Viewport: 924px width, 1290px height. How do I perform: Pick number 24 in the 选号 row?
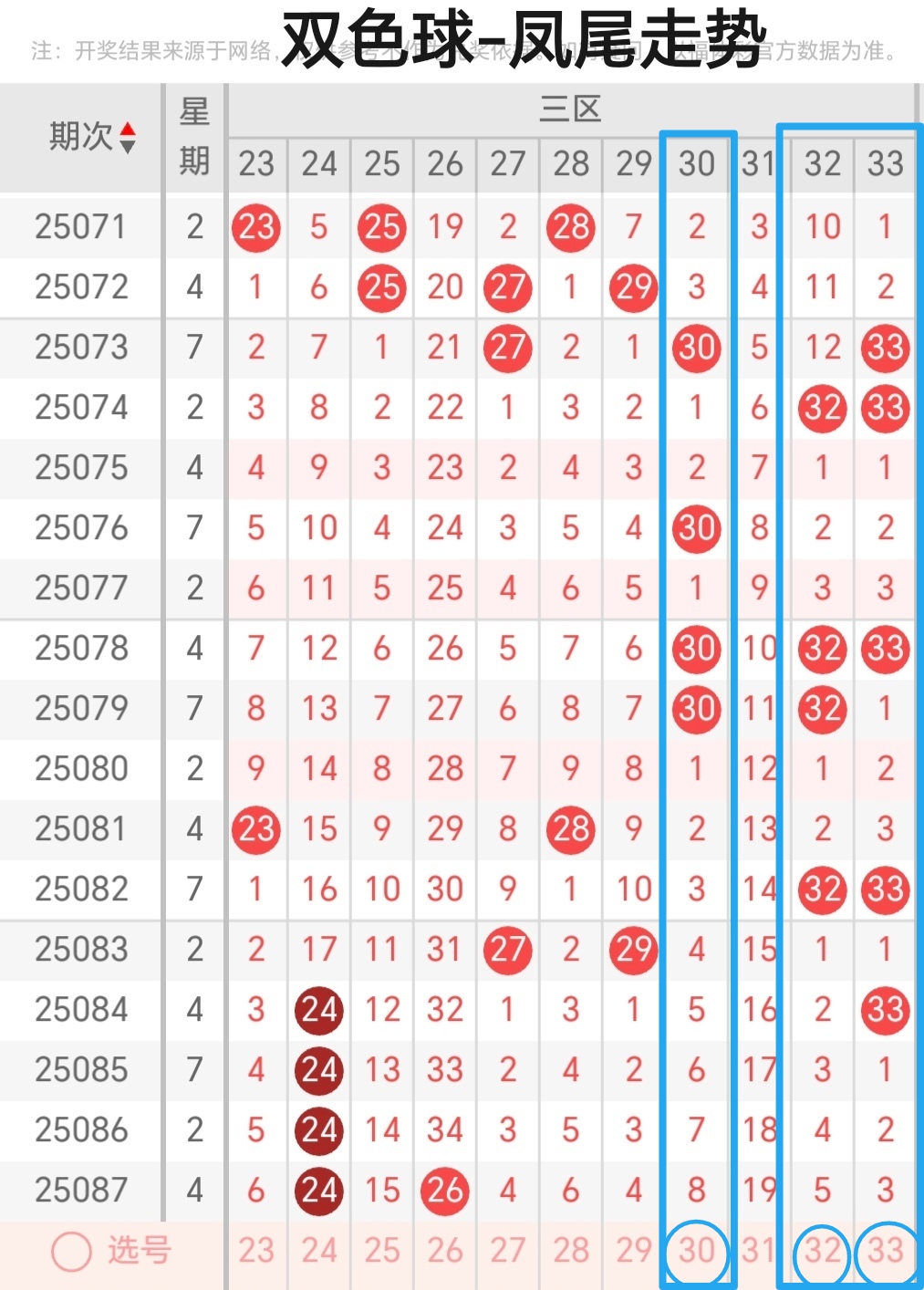pyautogui.click(x=319, y=1250)
